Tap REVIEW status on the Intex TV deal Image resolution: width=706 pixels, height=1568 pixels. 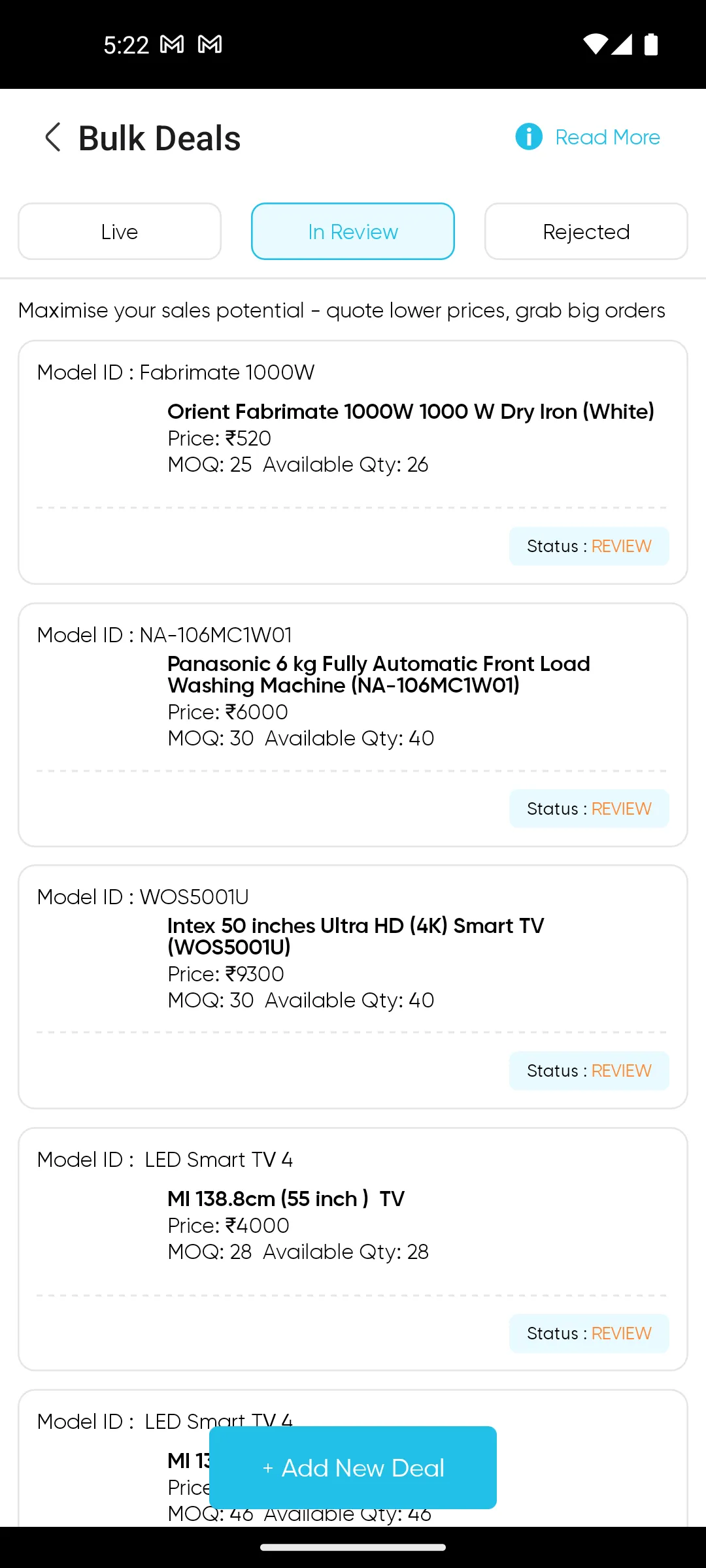[x=588, y=1071]
